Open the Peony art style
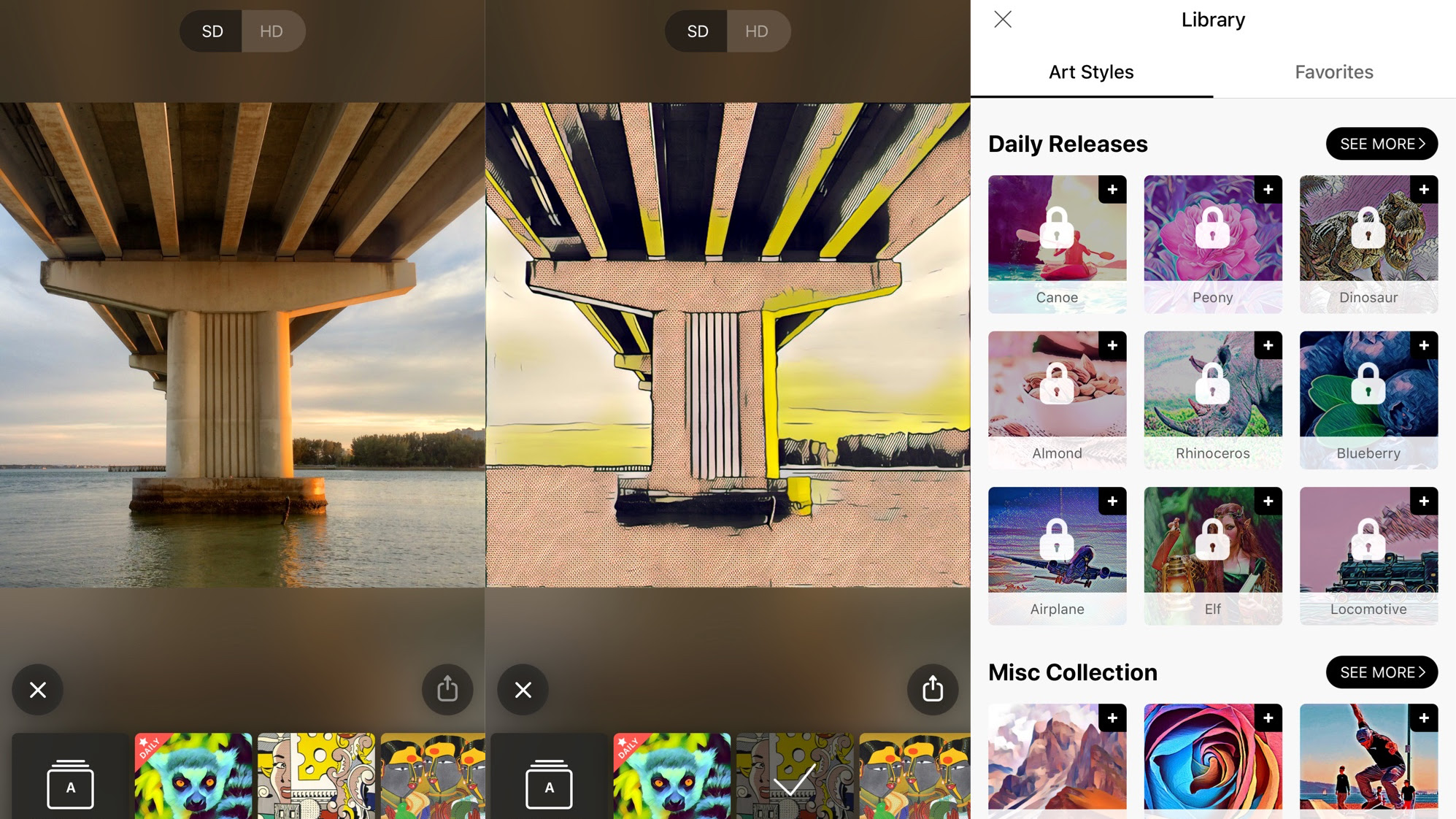Viewport: 1456px width, 819px height. coord(1212,245)
